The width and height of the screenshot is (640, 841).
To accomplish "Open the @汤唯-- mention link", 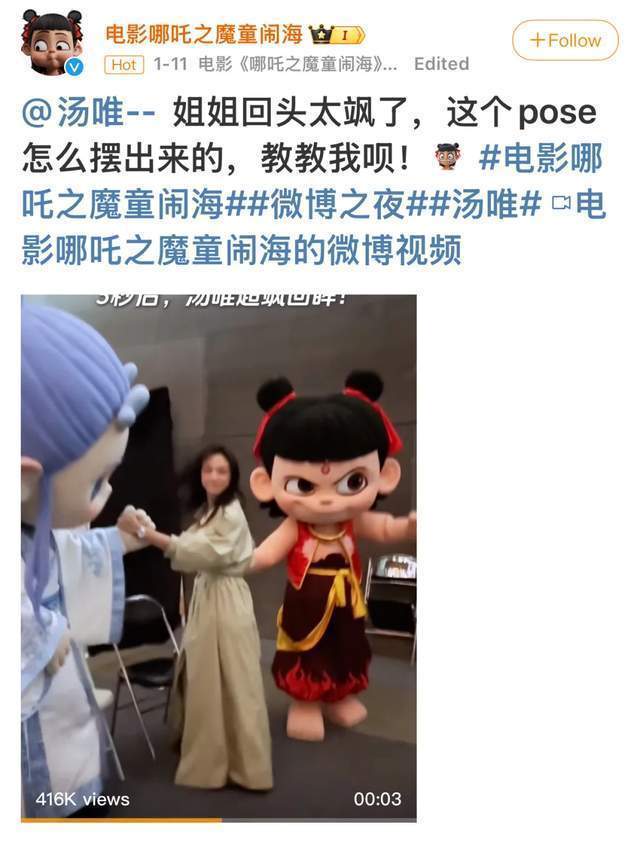I will click(x=89, y=112).
